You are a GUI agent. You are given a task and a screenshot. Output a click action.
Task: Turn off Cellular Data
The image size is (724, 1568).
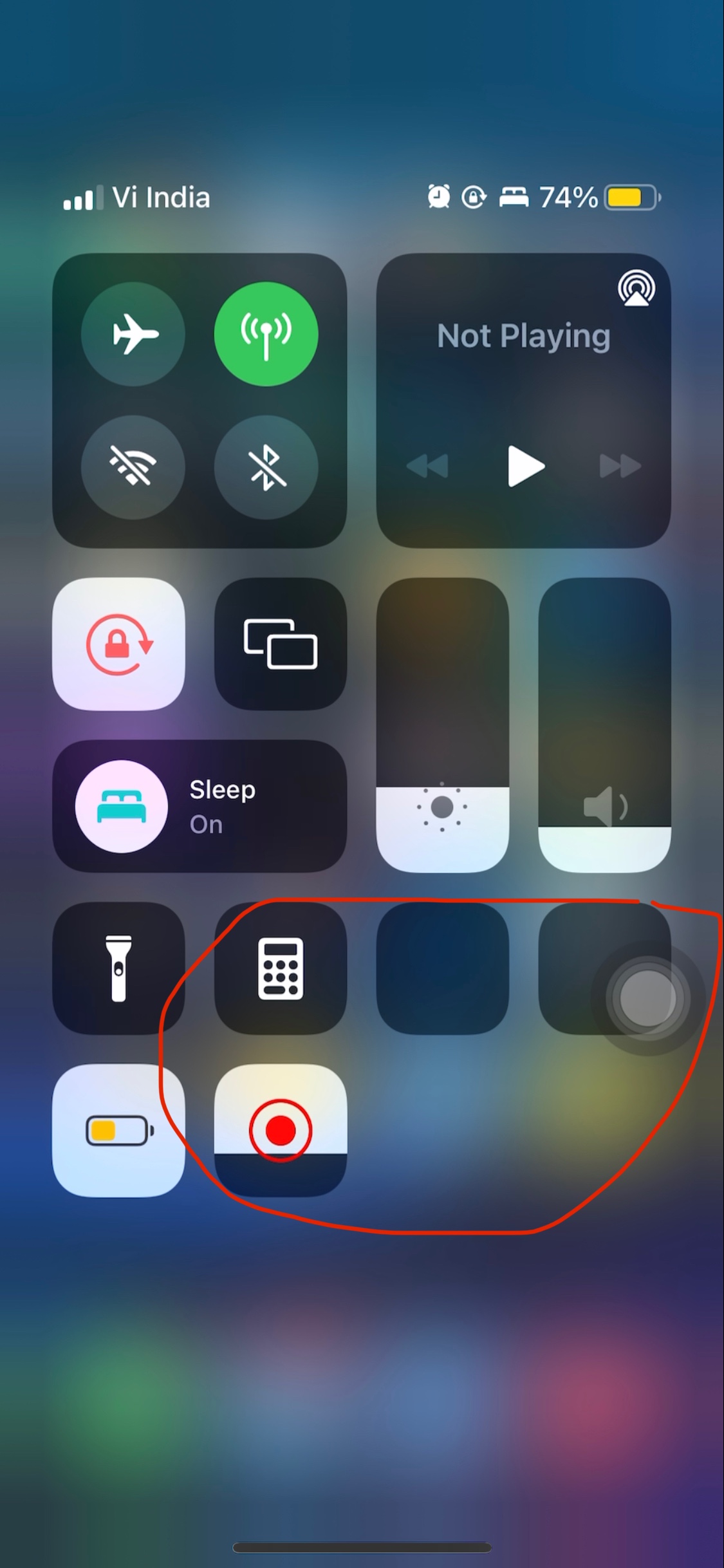tap(266, 333)
